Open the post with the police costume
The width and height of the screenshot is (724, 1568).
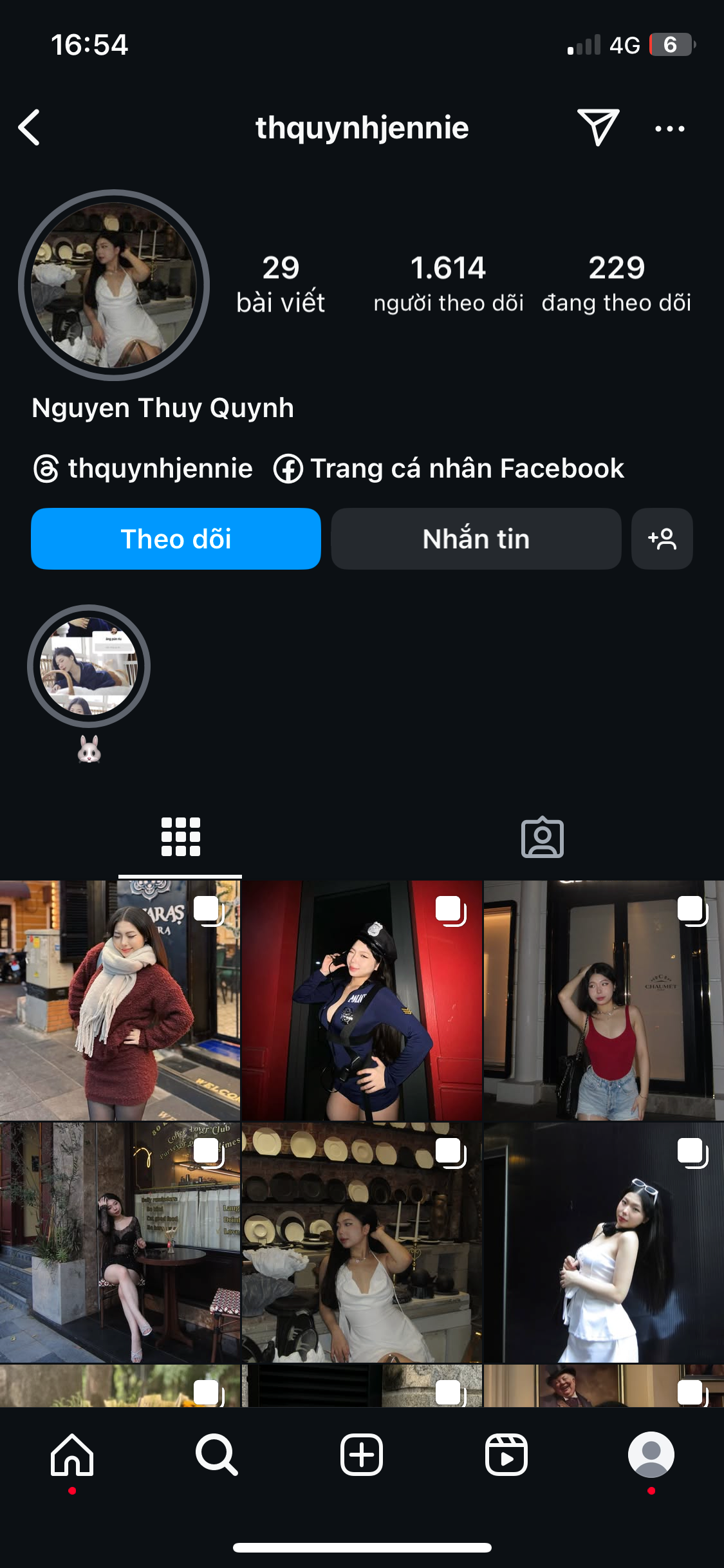click(x=362, y=1000)
